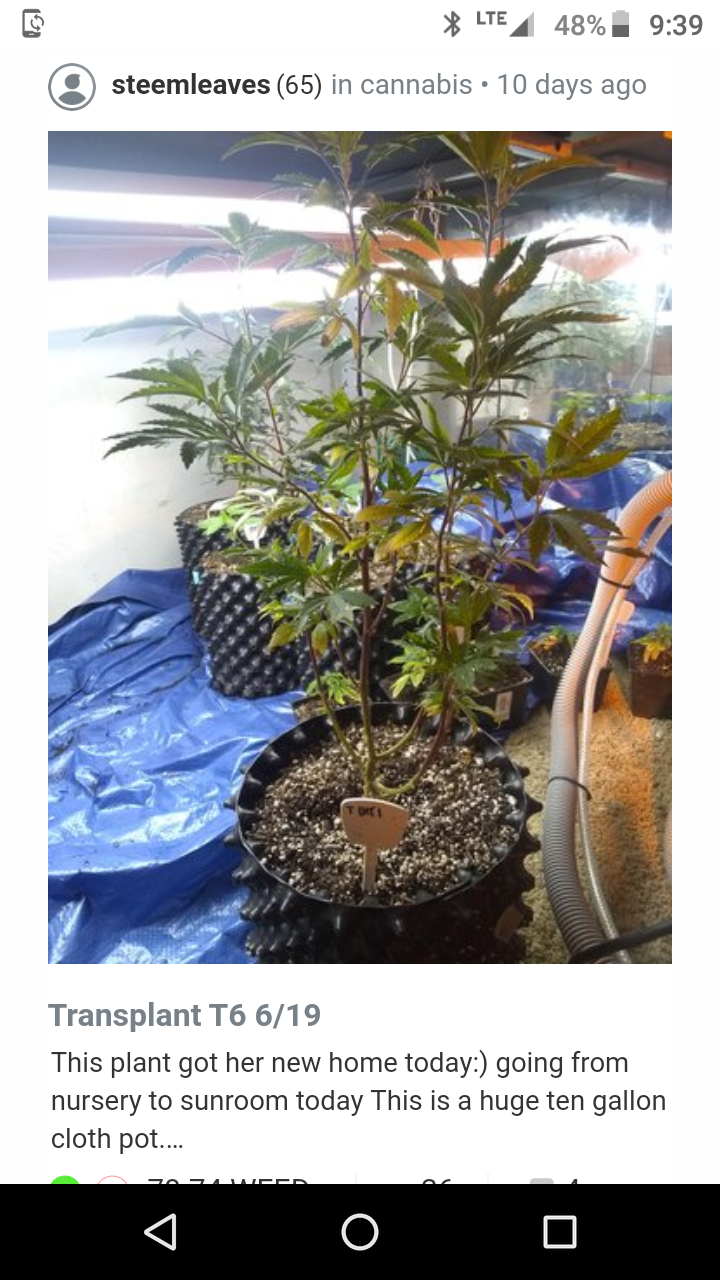Open the plant photo post

360,547
